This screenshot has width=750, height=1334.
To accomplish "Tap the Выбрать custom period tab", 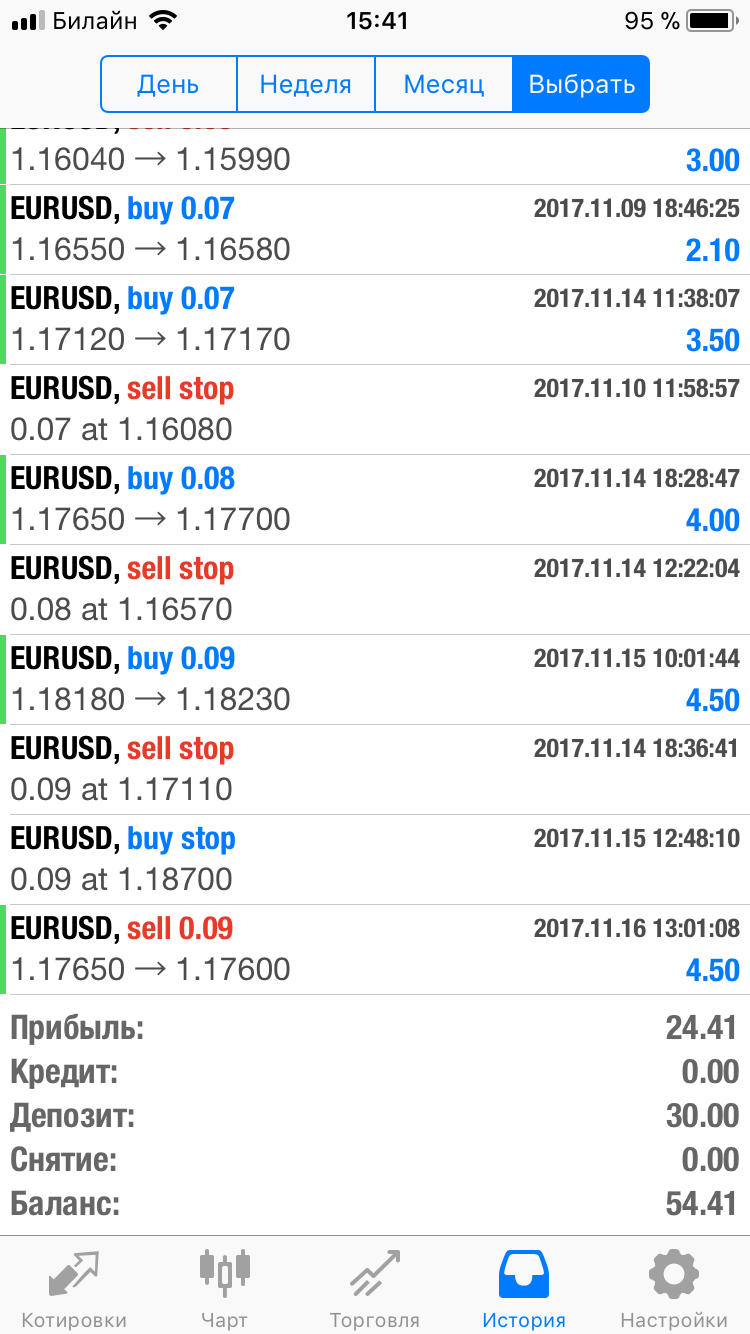I will pos(581,84).
